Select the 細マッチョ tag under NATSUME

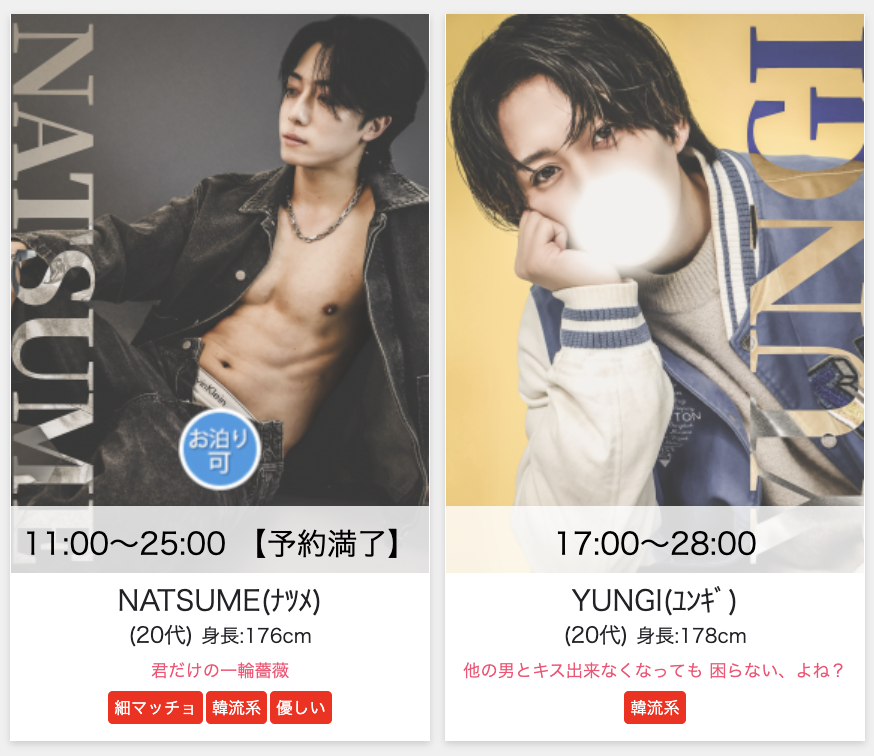(x=155, y=708)
